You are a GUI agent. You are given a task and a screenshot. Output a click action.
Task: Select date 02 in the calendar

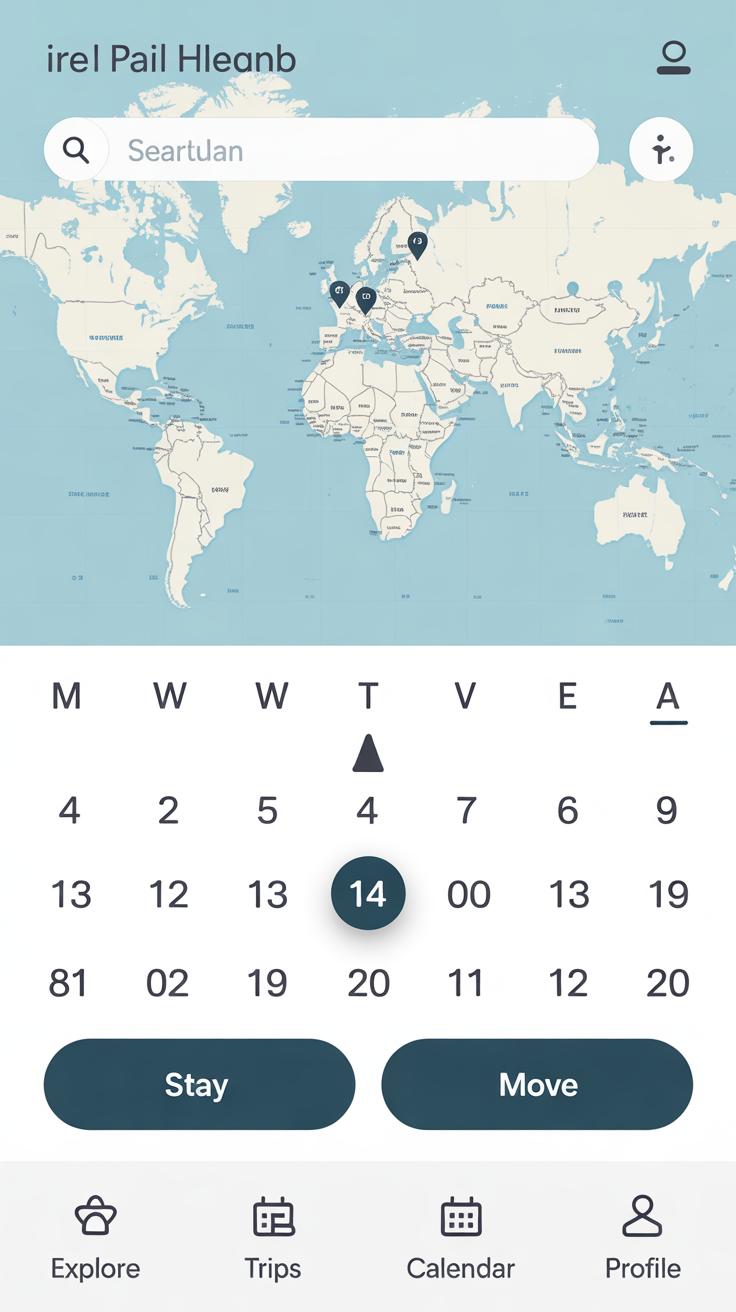pyautogui.click(x=167, y=984)
